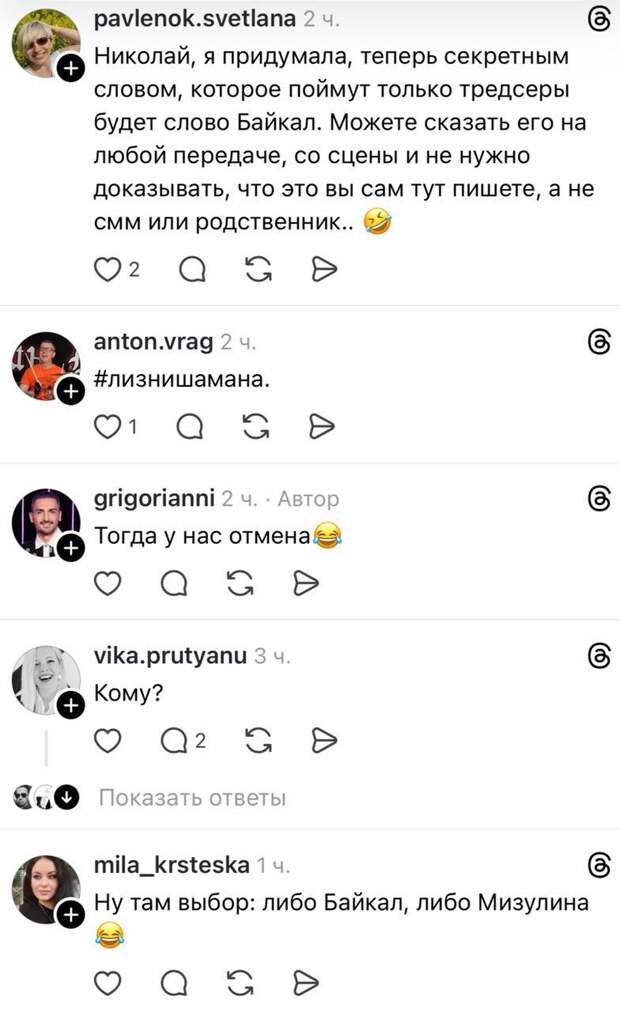Expand hidden replies with Показать ответы
The height and width of the screenshot is (1012, 620).
click(192, 797)
